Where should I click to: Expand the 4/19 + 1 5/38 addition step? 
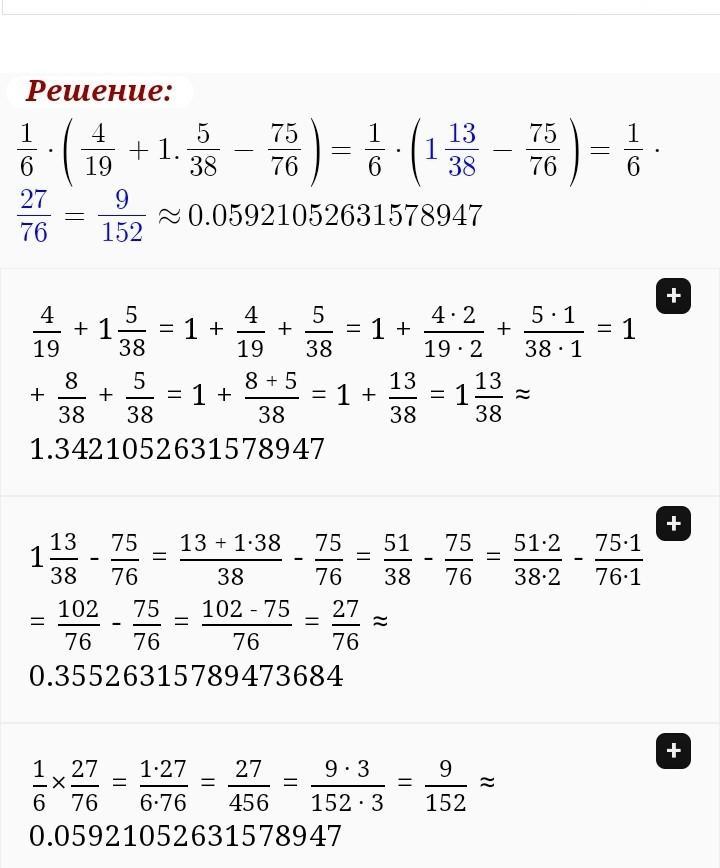pos(673,296)
